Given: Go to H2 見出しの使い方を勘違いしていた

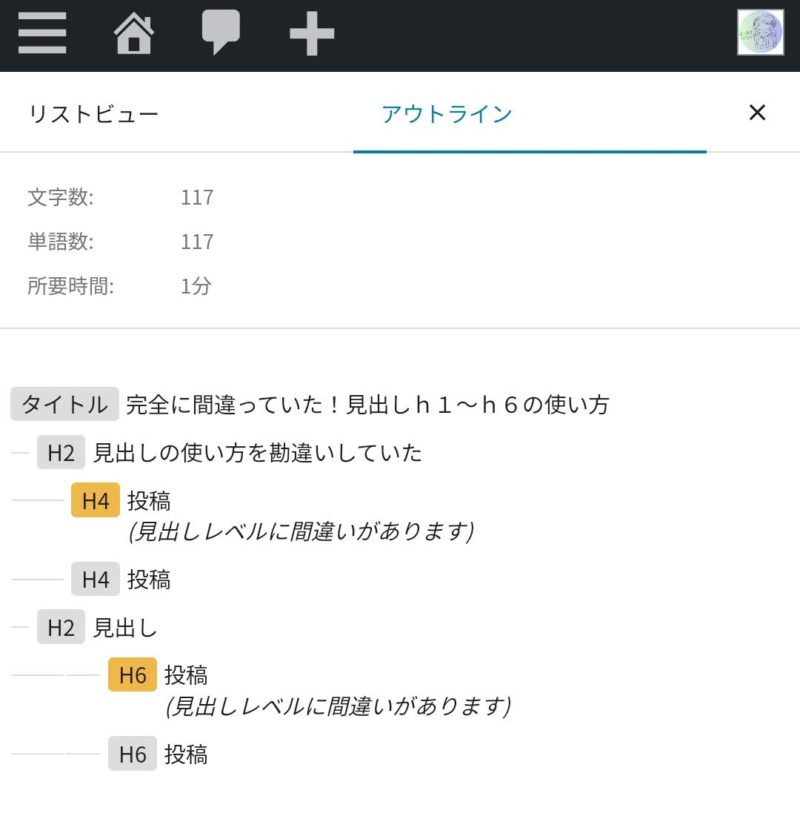Looking at the screenshot, I should pos(230,453).
